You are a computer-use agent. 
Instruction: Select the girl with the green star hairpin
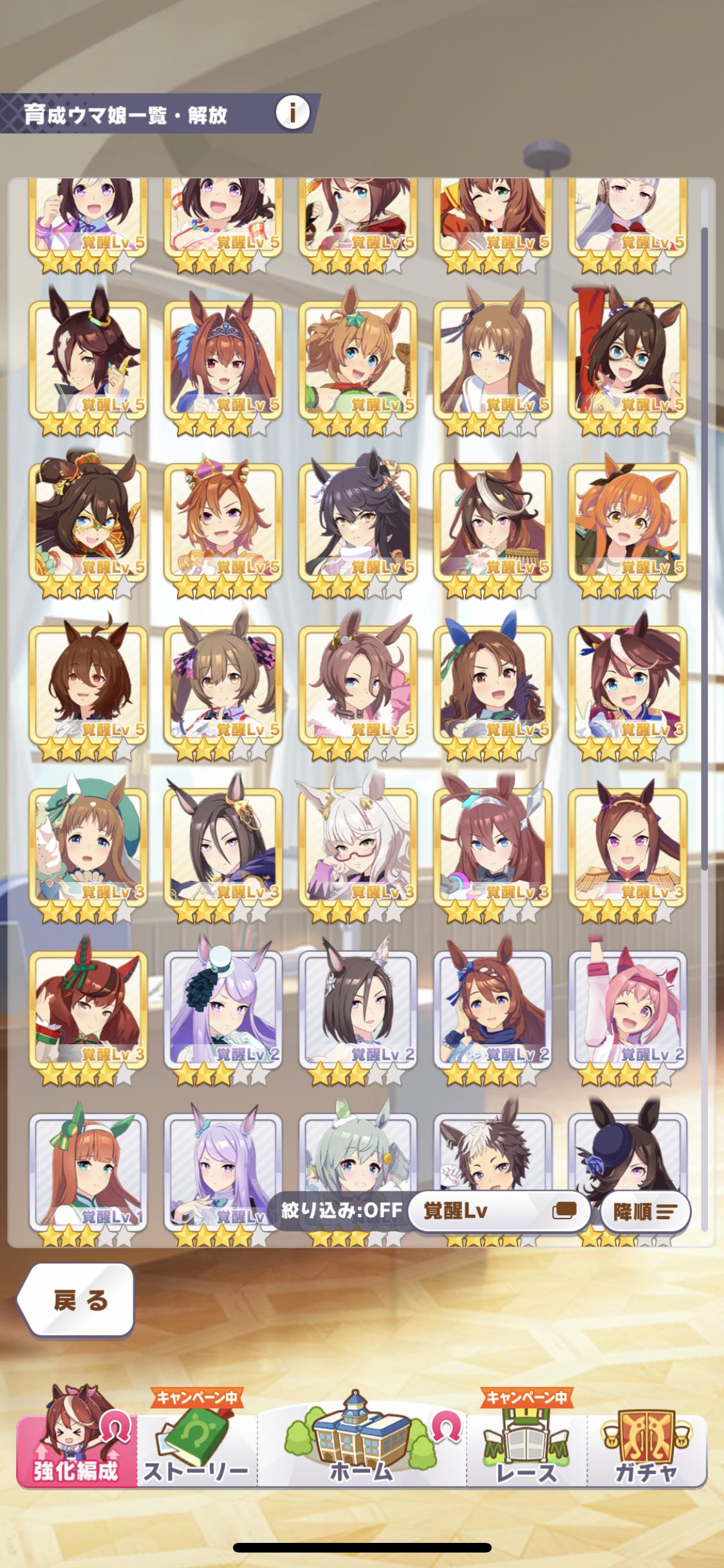point(358,360)
